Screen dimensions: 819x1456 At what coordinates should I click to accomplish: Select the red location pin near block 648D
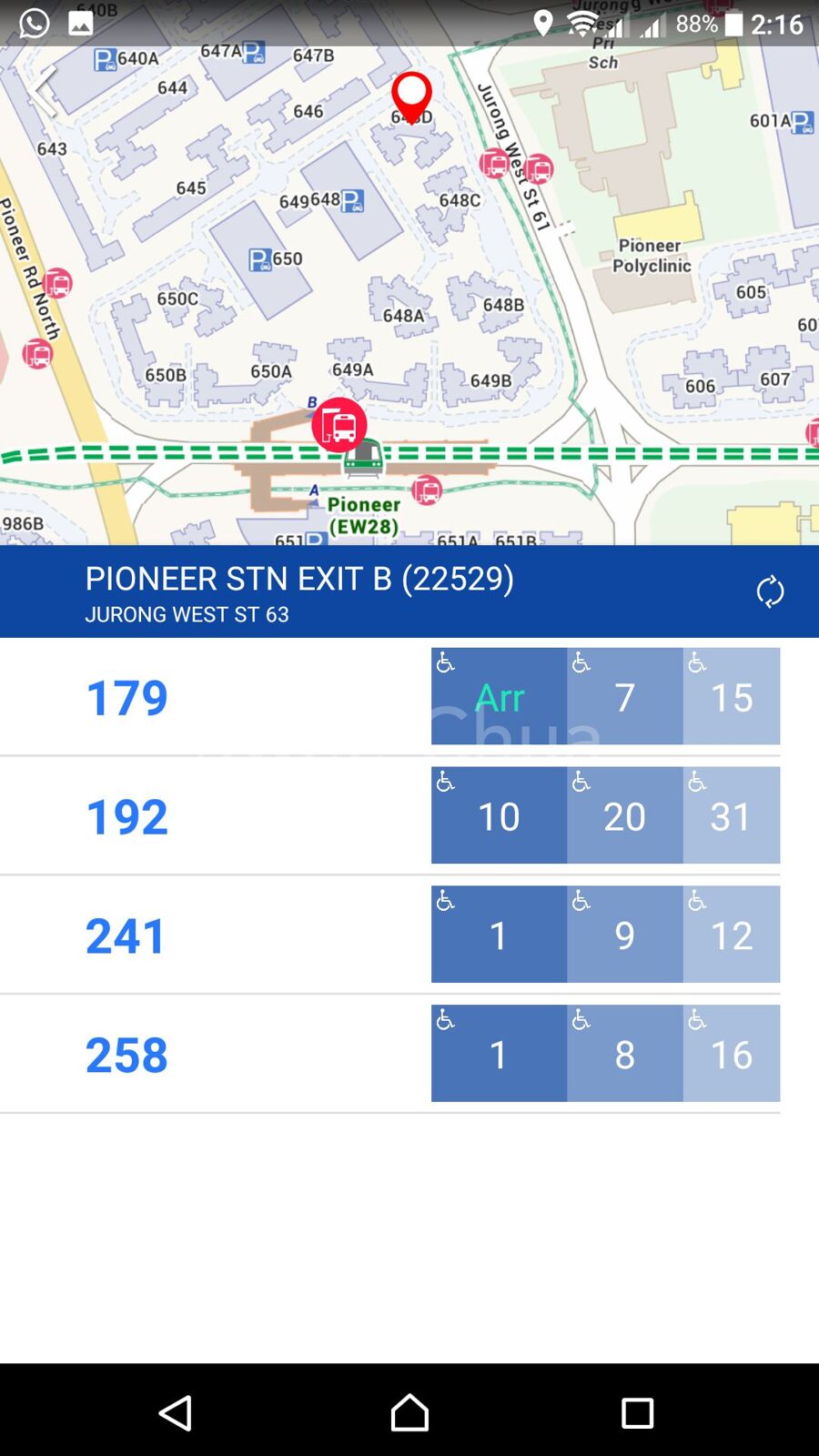pyautogui.click(x=411, y=96)
